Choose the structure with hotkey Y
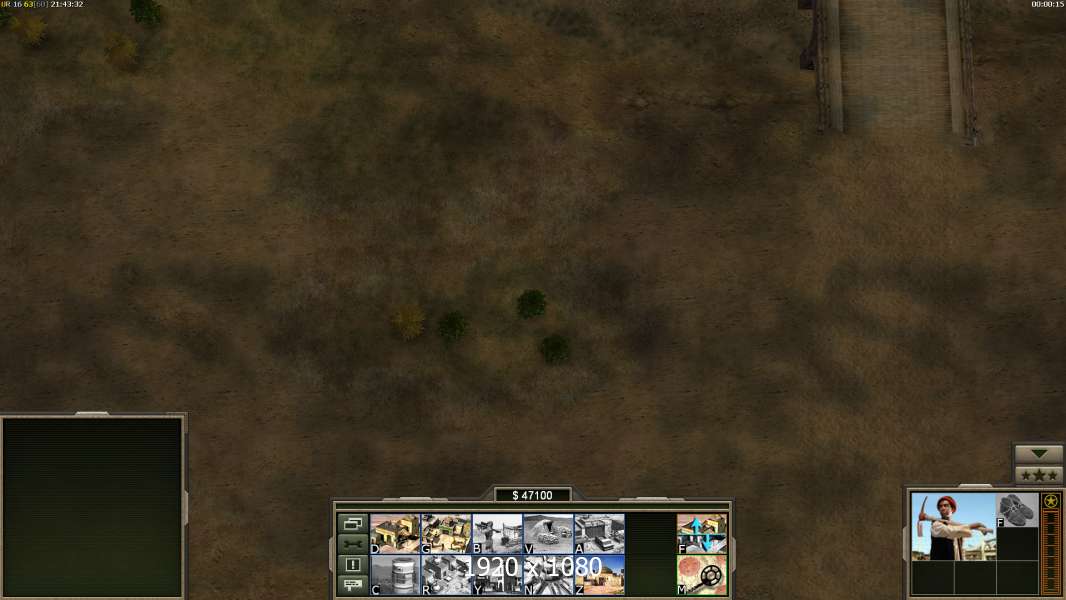Screen dimensions: 1066x600 tap(497, 574)
